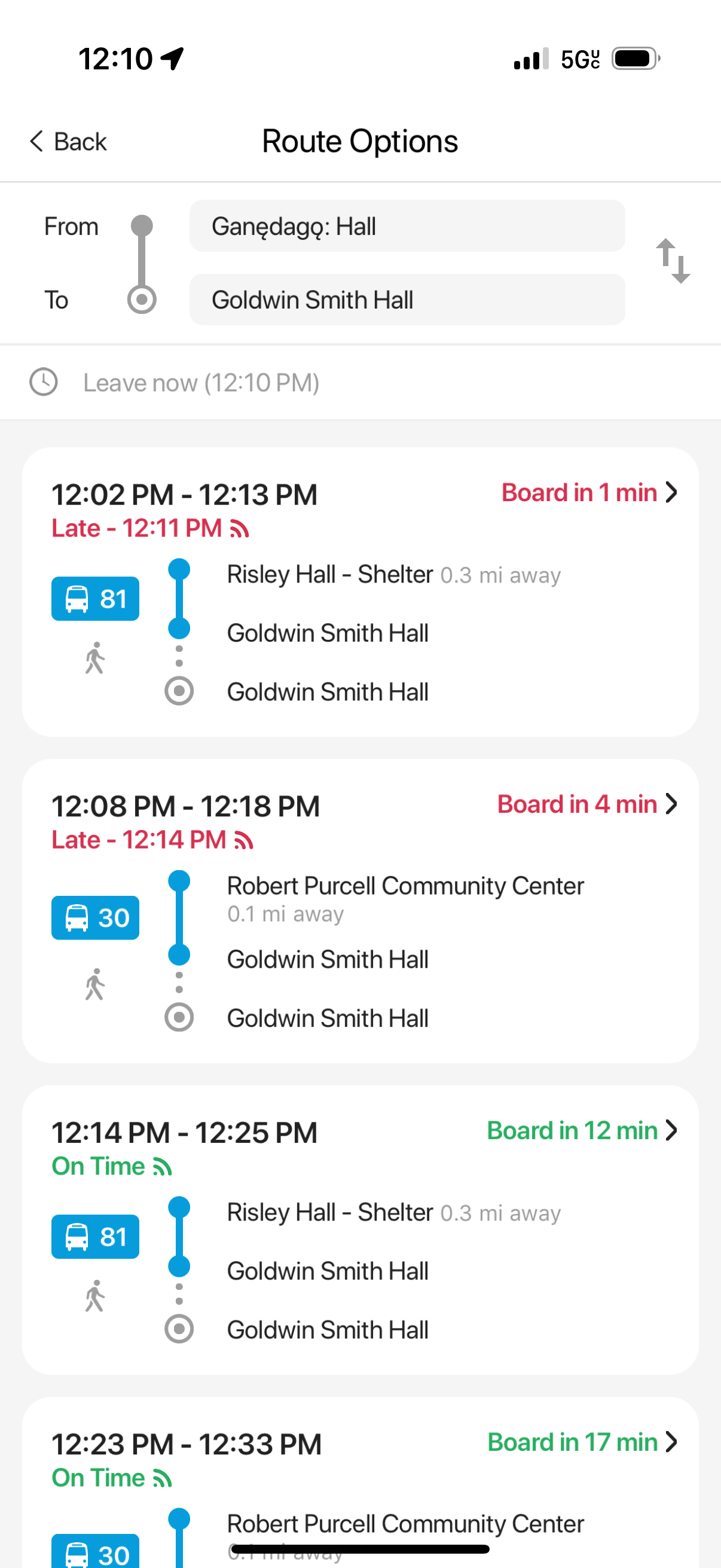Select the destination marker in the To row
Image resolution: width=721 pixels, height=1568 pixels.
point(140,299)
